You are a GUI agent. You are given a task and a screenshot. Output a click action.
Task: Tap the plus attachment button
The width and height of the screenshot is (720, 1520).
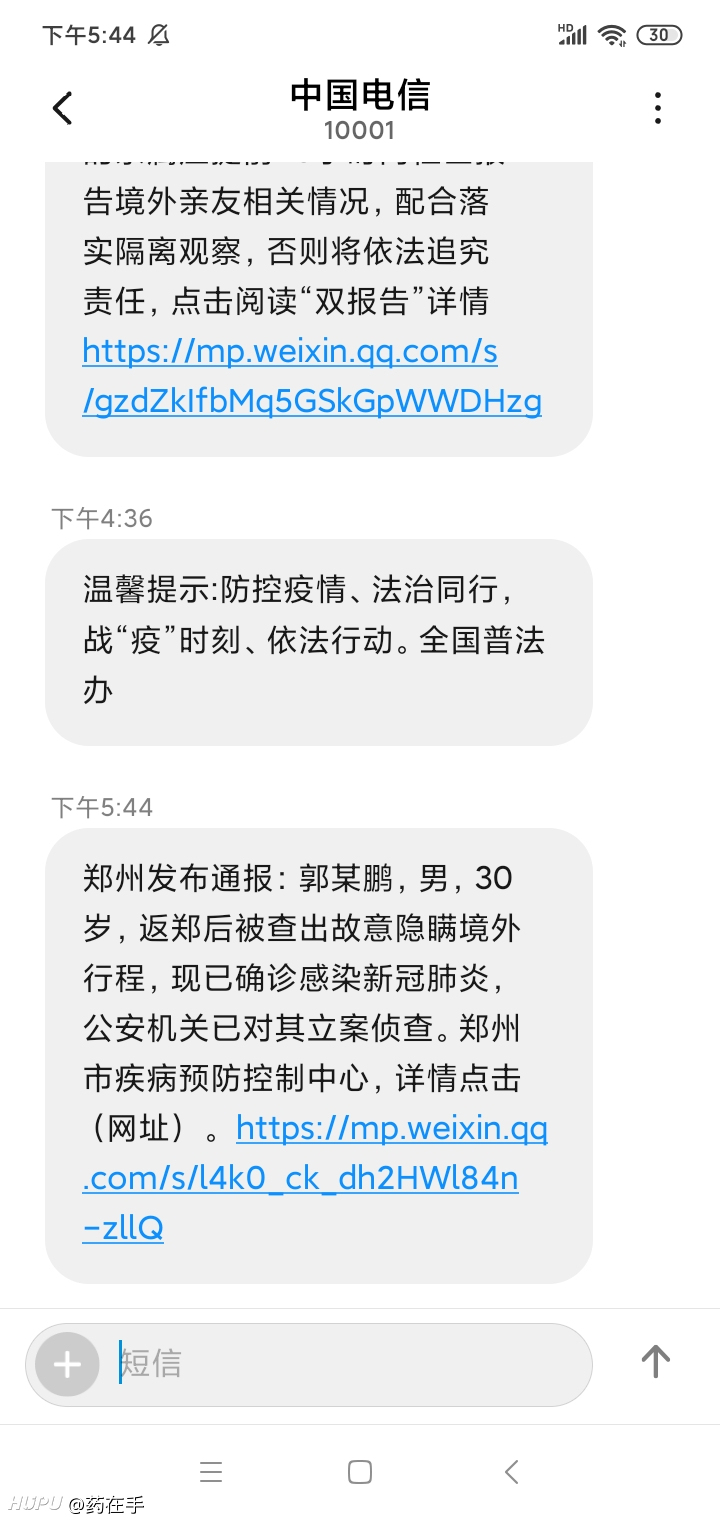coord(67,1364)
